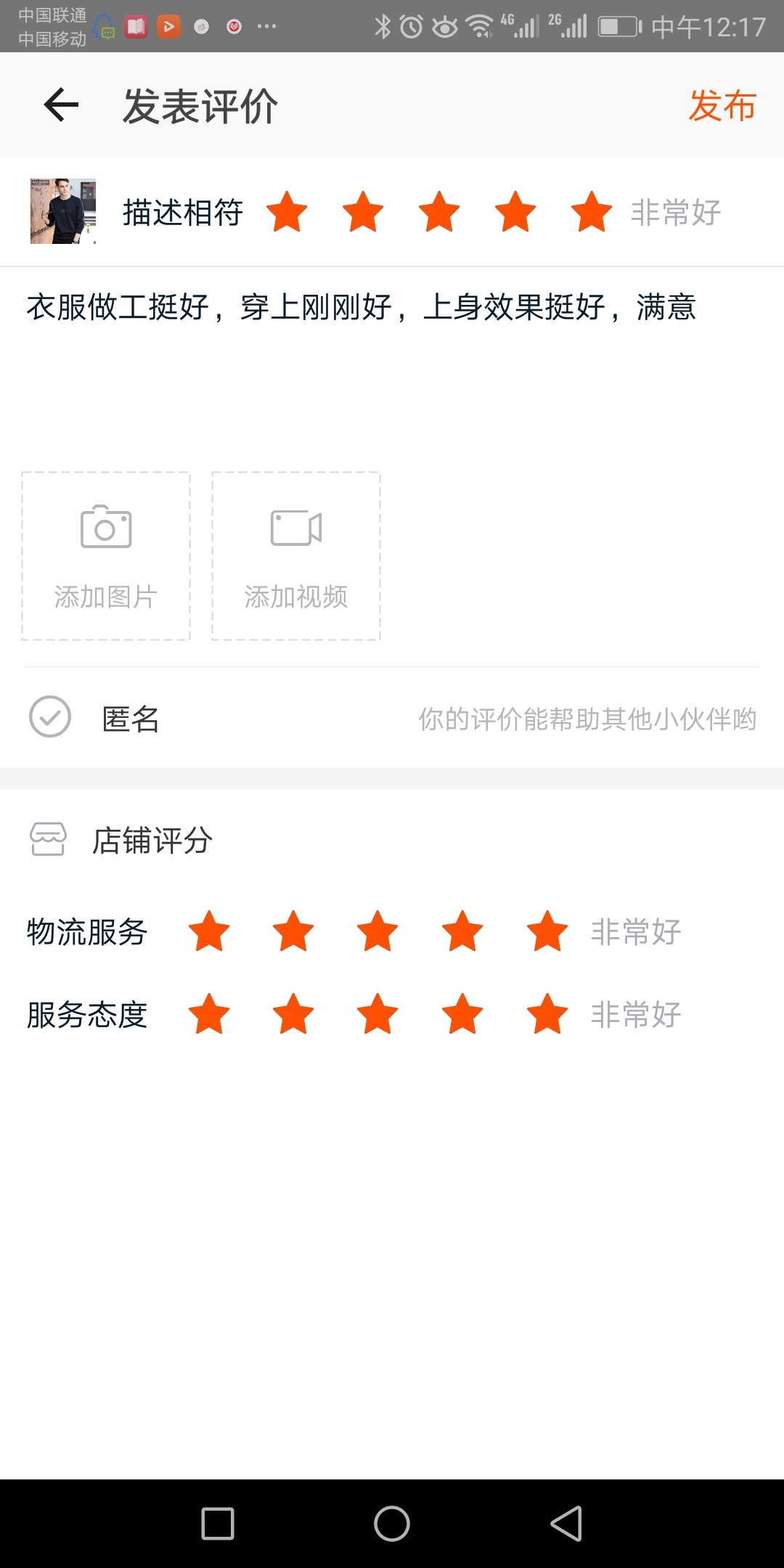
Task: Rate 服务态度 three stars
Action: click(x=377, y=1014)
